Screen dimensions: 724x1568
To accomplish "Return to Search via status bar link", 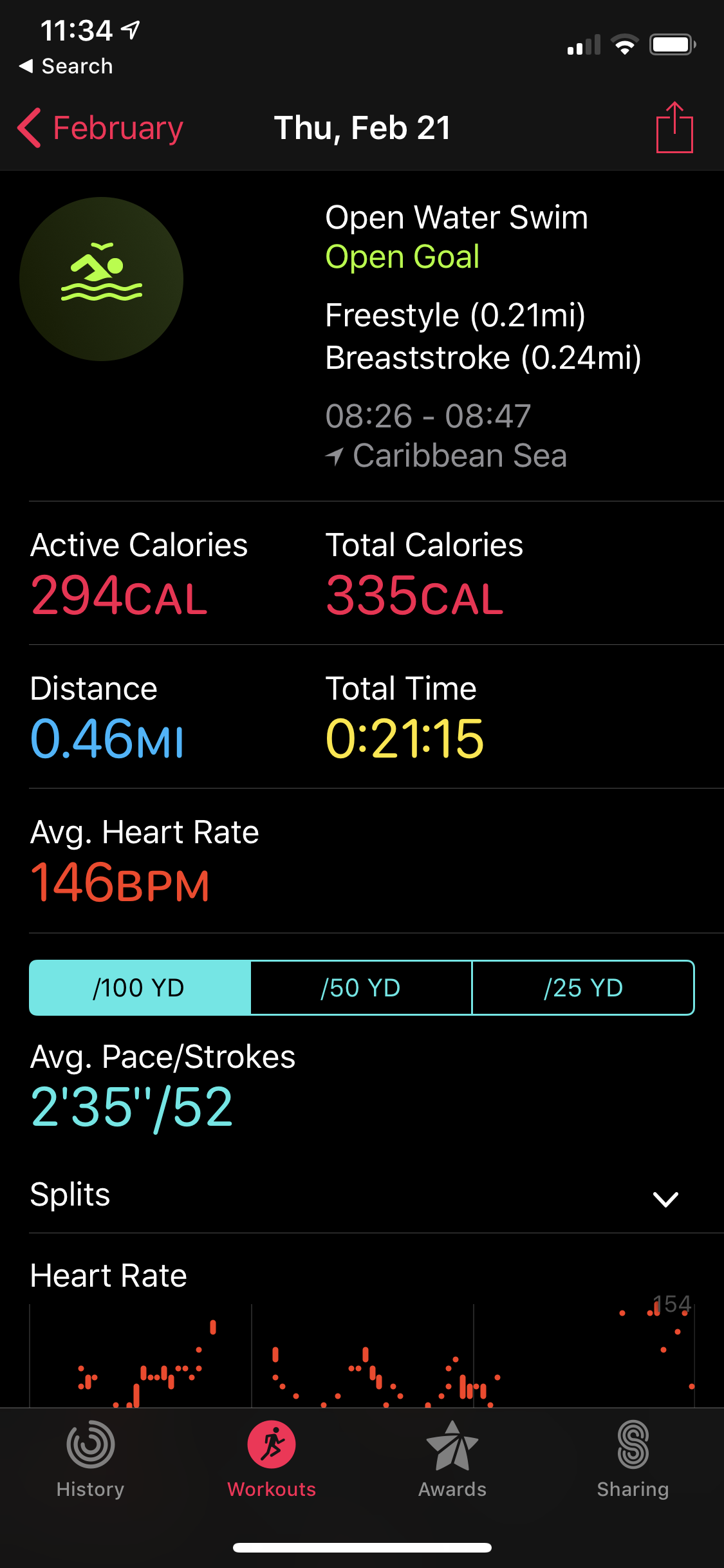I will tap(67, 66).
